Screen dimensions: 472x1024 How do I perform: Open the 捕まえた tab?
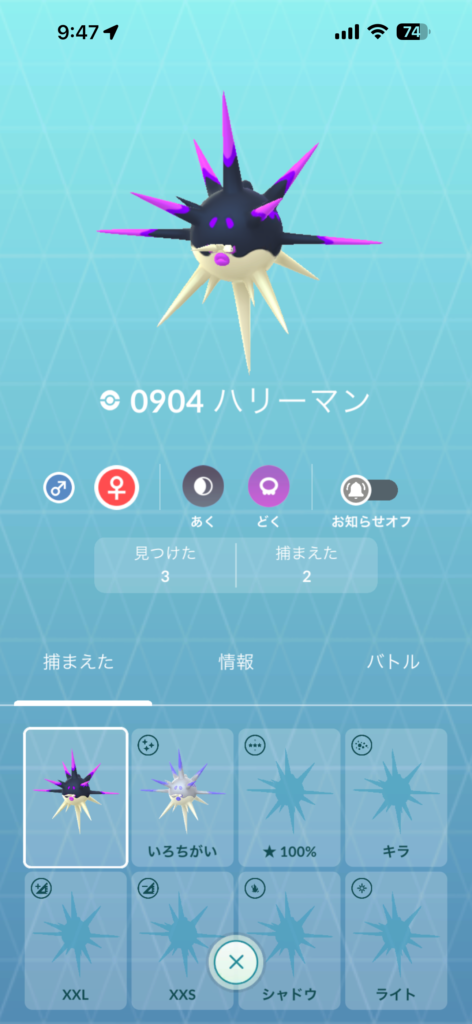(x=78, y=662)
